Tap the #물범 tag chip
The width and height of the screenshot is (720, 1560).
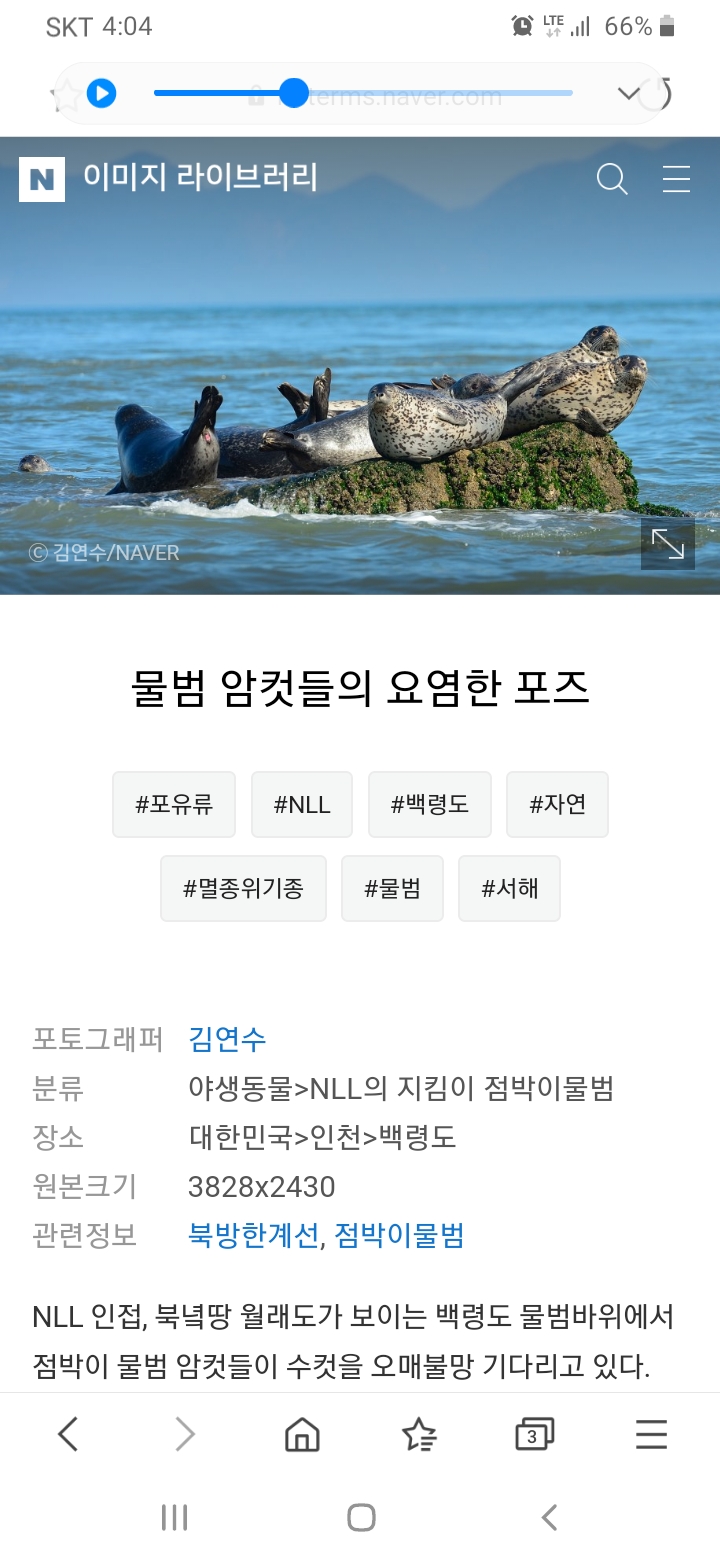click(392, 888)
